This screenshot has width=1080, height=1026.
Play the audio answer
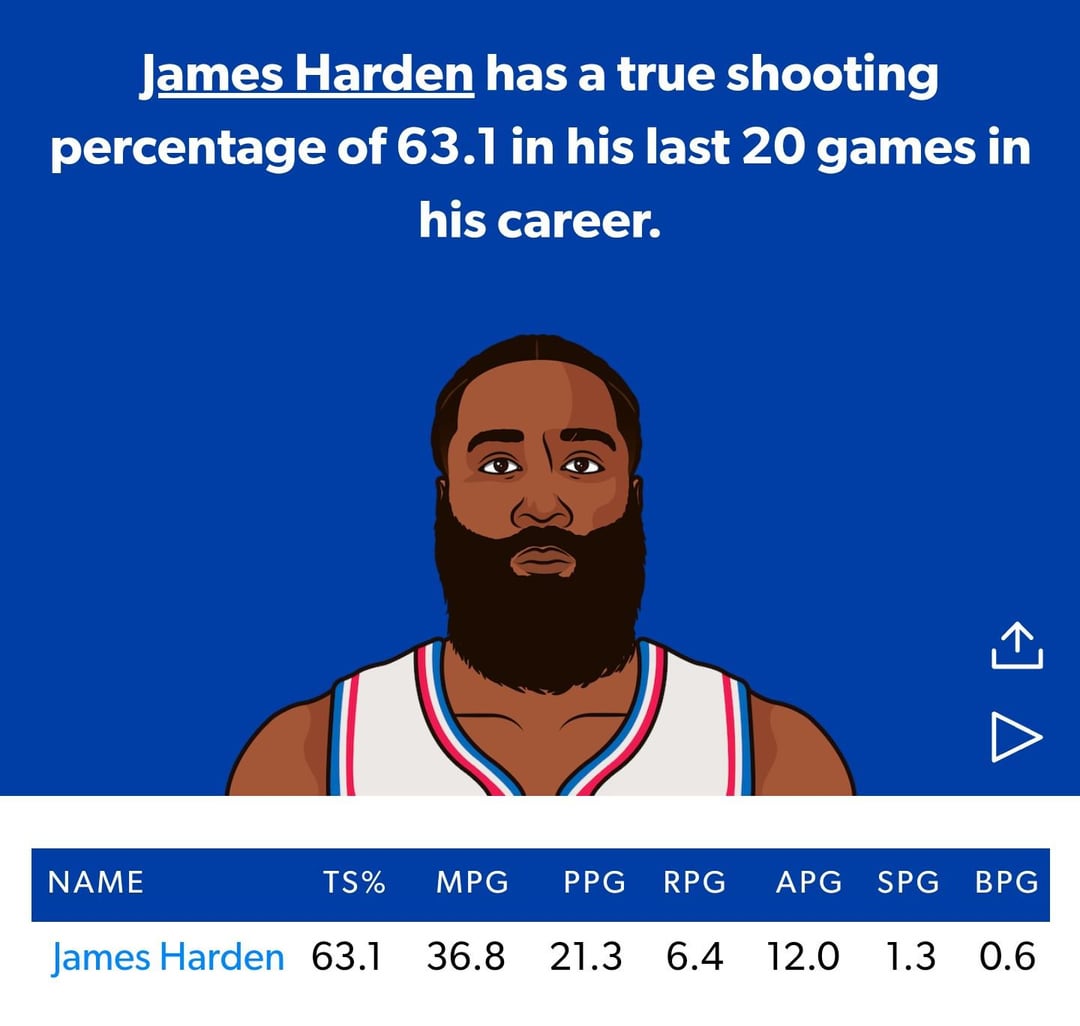point(1016,738)
